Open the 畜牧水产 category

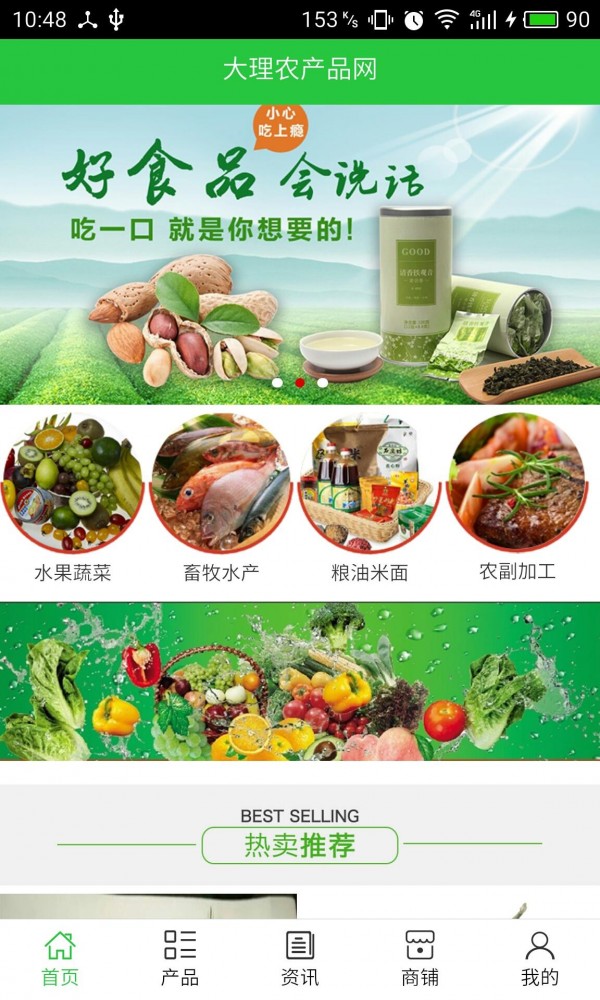click(x=221, y=495)
